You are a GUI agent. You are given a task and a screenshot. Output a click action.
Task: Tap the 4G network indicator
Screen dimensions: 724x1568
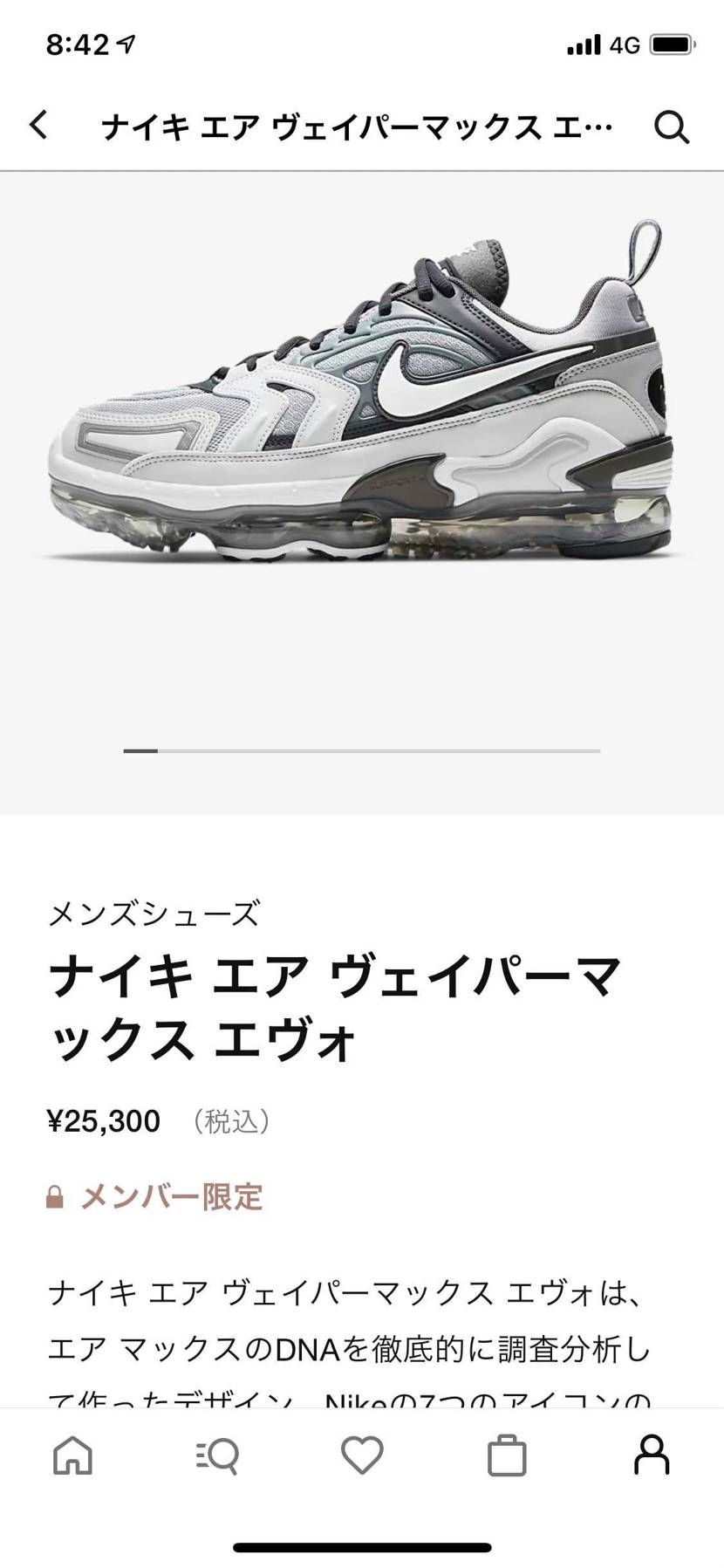point(625,44)
